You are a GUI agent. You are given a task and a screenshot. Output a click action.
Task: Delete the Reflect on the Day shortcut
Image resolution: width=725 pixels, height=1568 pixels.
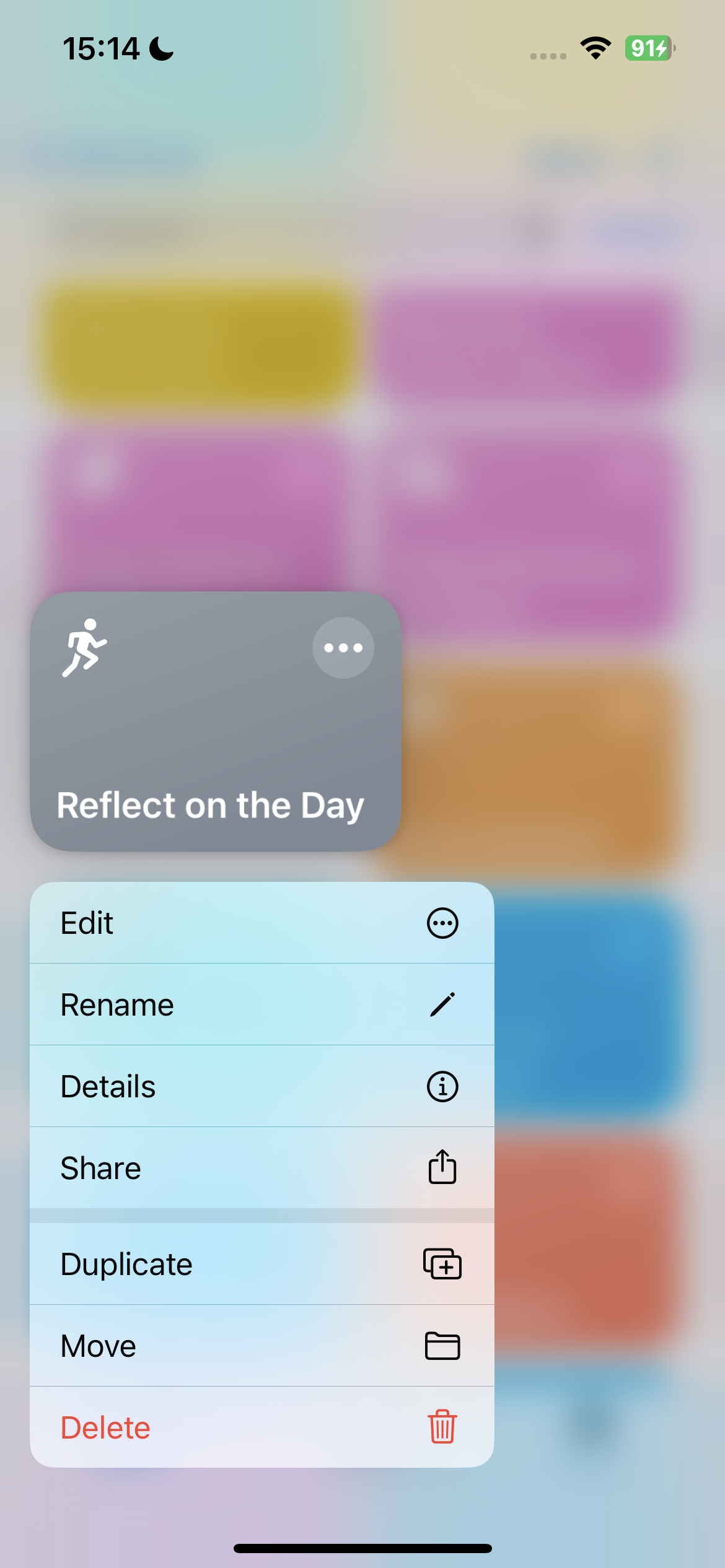[261, 1427]
